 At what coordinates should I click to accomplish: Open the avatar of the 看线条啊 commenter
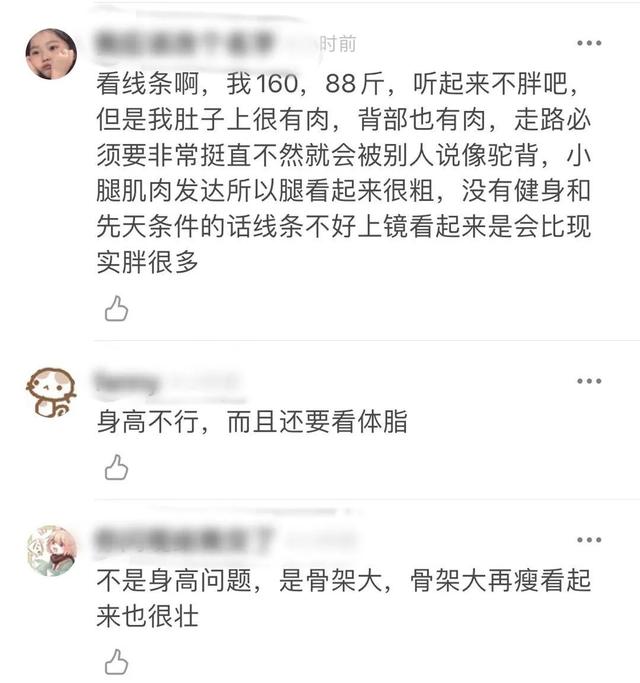pyautogui.click(x=51, y=54)
